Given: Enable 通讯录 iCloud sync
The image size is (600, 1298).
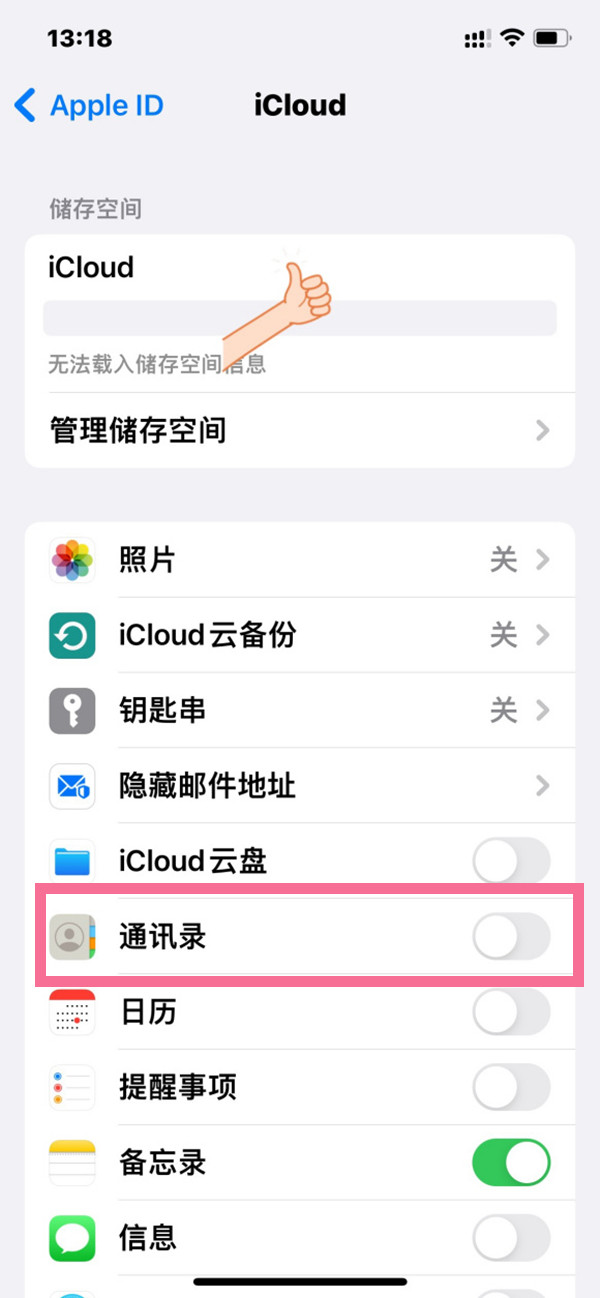Looking at the screenshot, I should 510,937.
